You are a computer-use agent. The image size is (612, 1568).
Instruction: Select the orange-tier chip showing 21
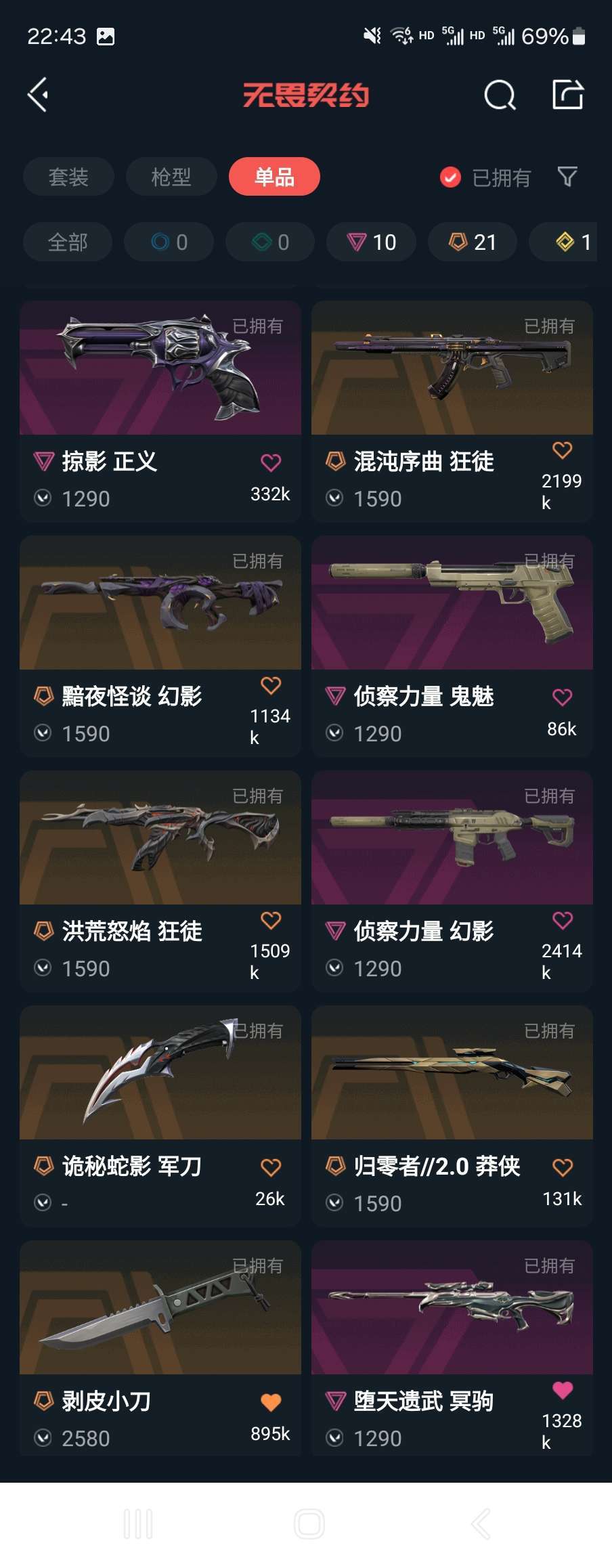point(473,242)
